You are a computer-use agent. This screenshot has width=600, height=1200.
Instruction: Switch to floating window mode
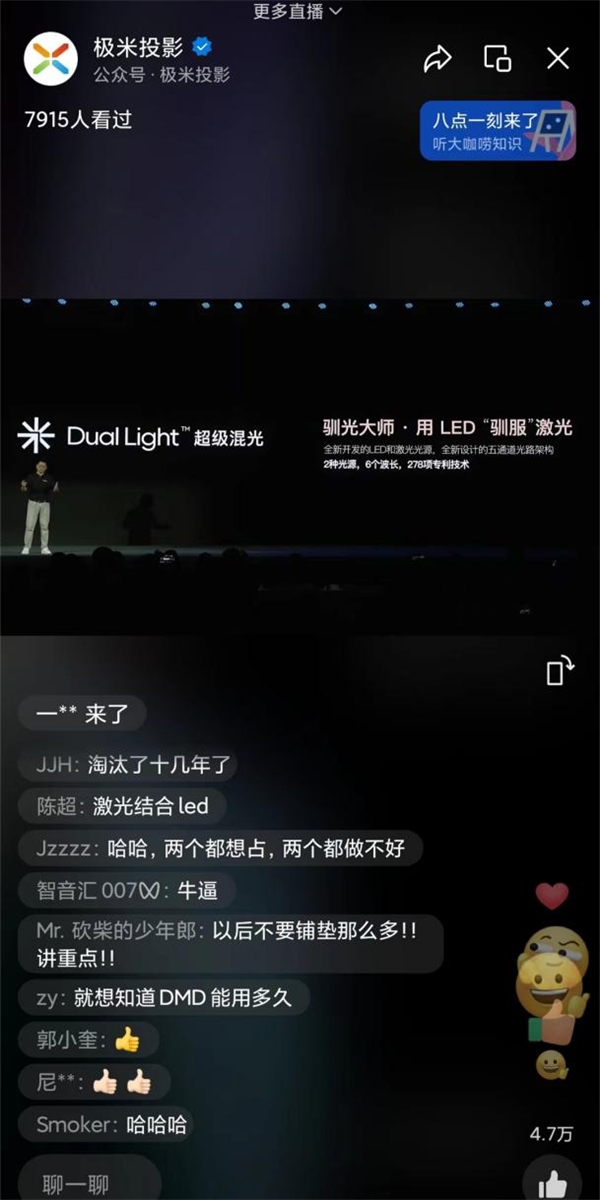click(x=497, y=58)
